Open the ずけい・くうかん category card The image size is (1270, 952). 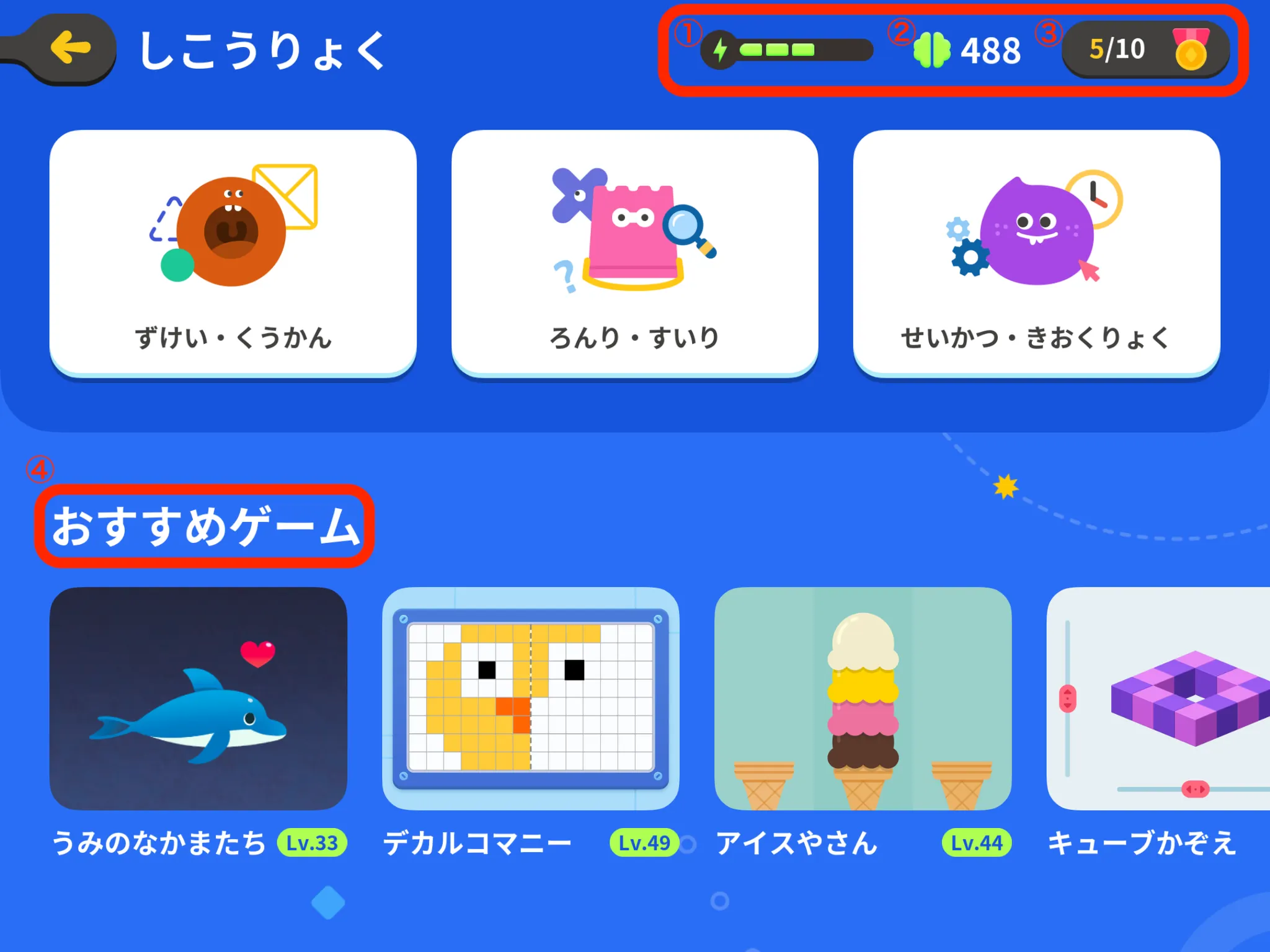coord(233,253)
